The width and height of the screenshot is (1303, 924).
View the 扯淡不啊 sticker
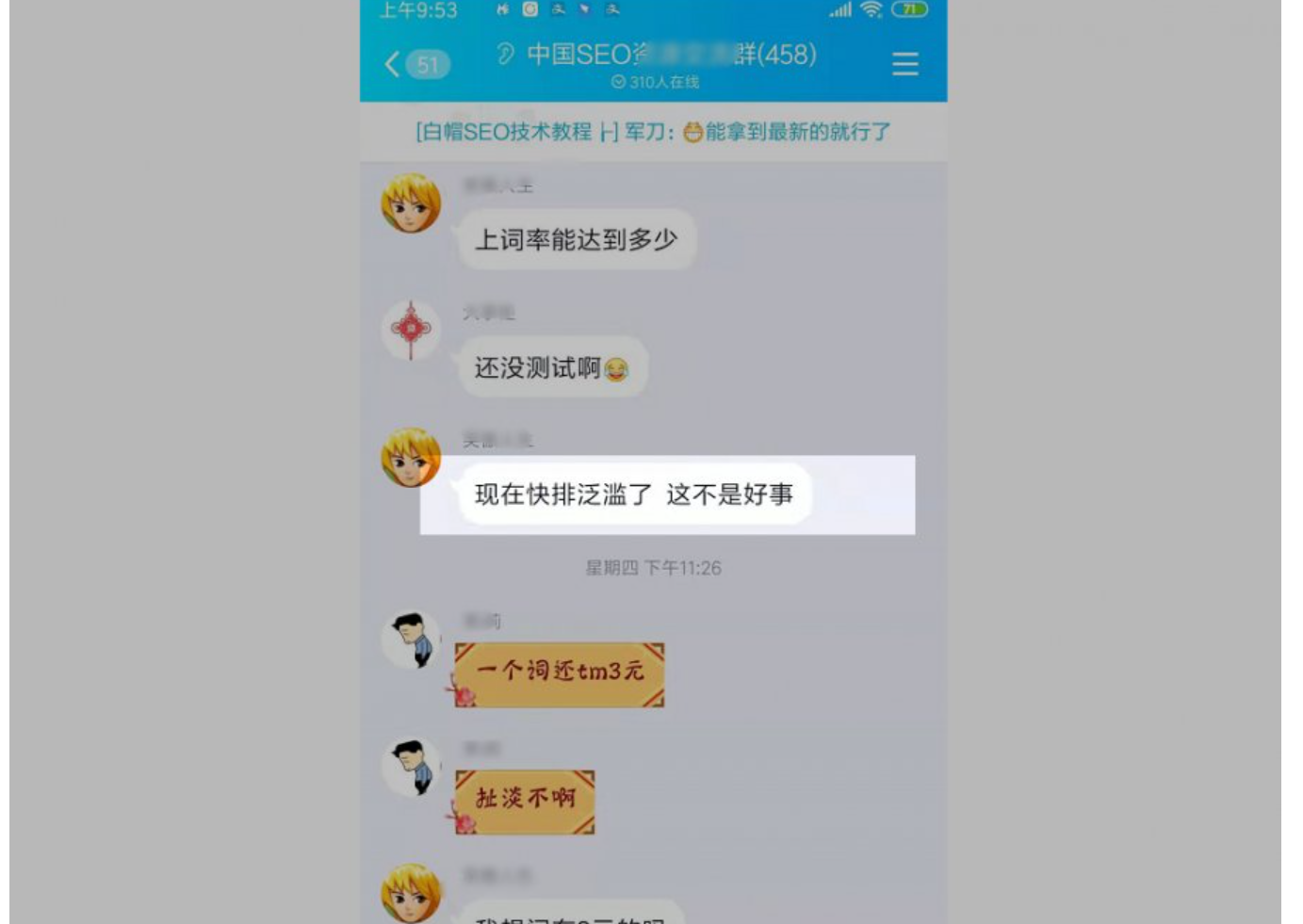tap(525, 802)
